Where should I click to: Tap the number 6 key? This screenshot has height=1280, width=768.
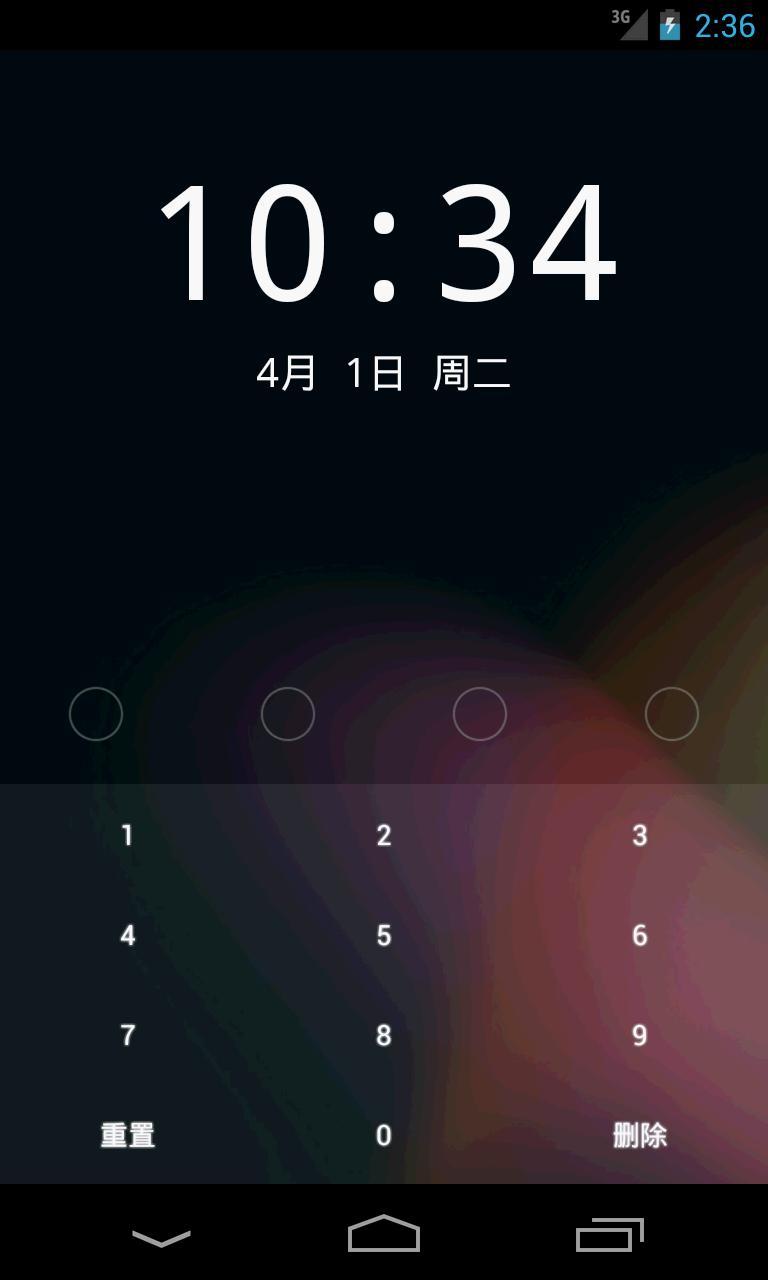639,936
